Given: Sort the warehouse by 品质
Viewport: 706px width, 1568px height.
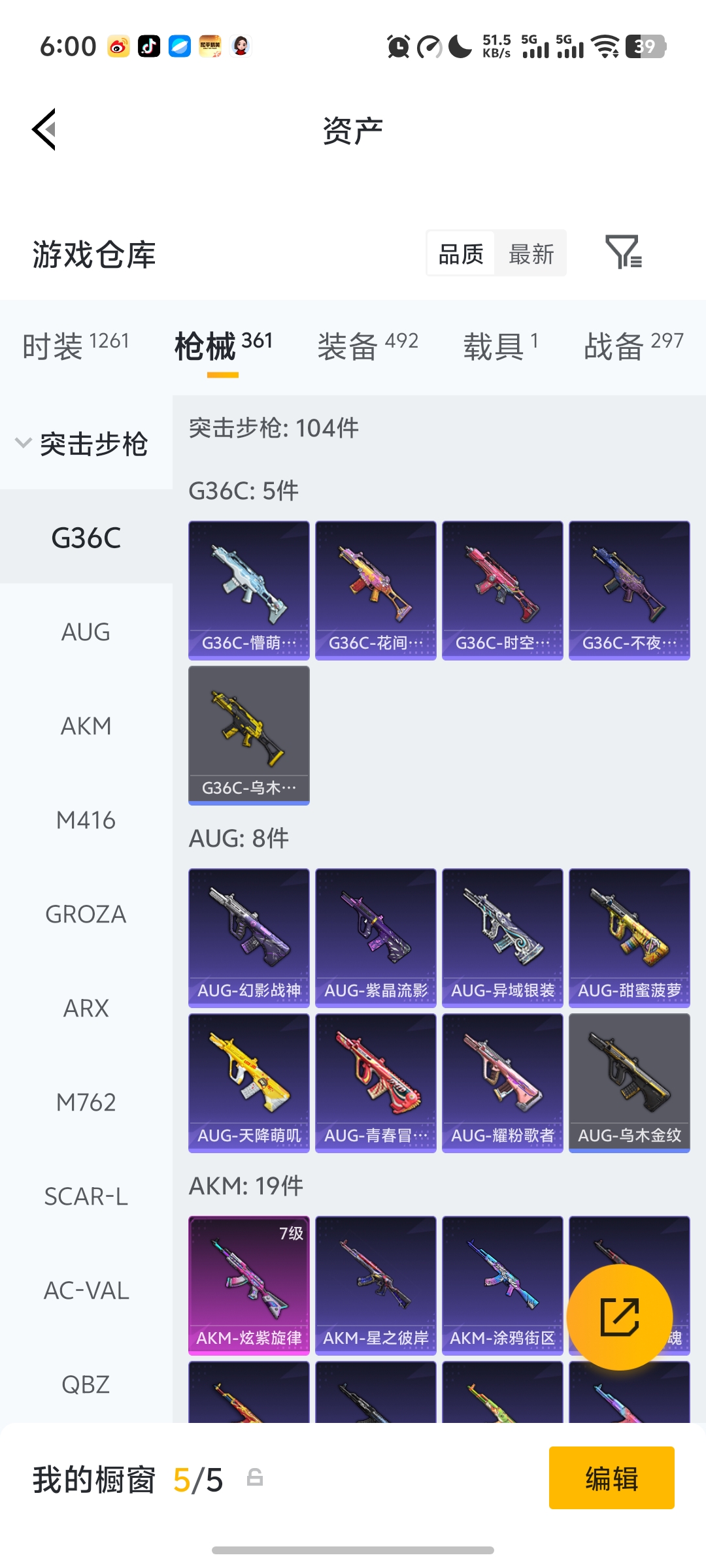Looking at the screenshot, I should 461,253.
